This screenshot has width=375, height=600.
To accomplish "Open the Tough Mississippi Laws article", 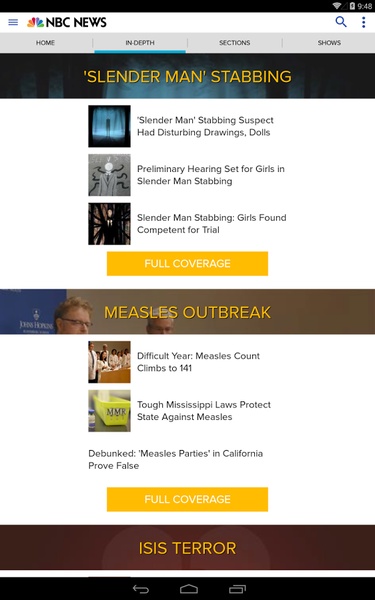I will point(188,411).
